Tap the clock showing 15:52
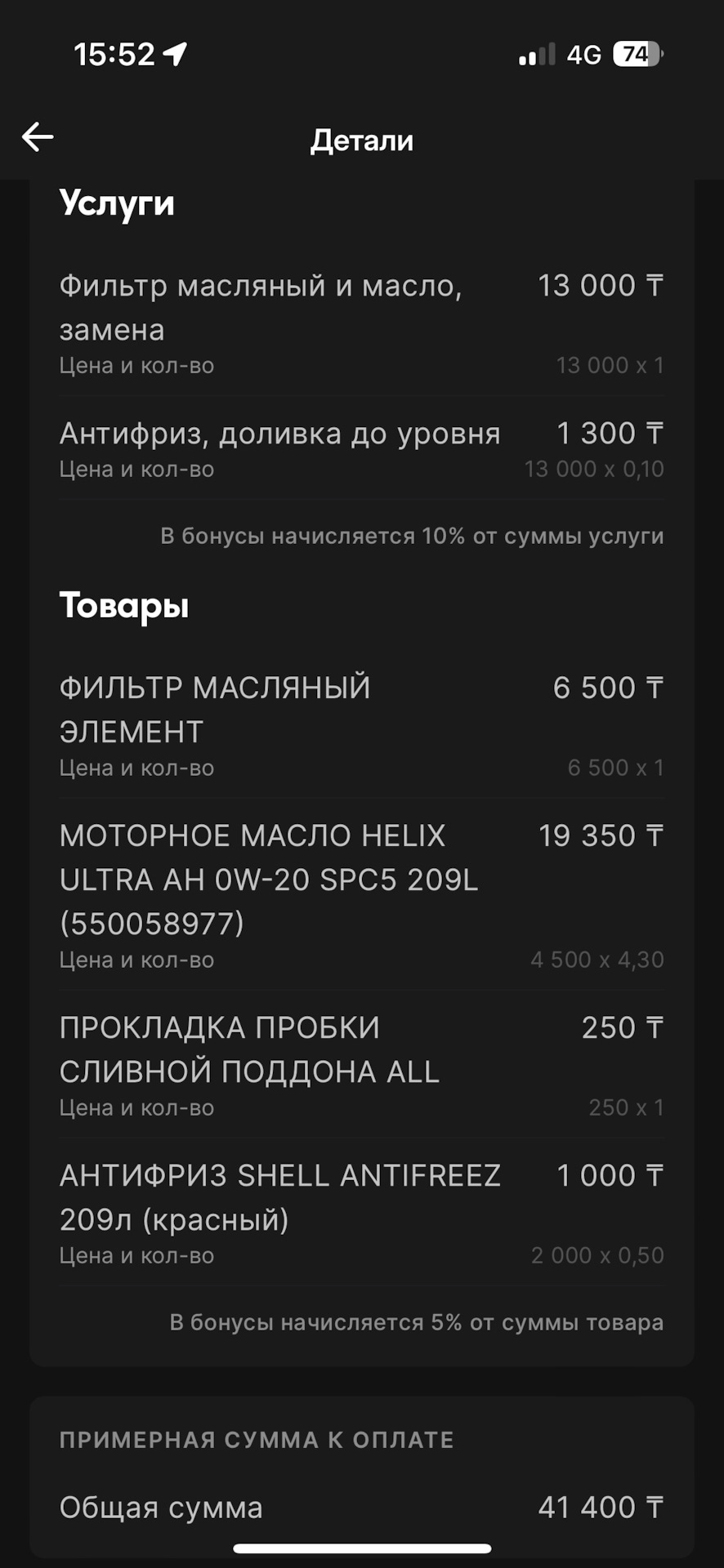The image size is (724, 1568). pyautogui.click(x=114, y=53)
